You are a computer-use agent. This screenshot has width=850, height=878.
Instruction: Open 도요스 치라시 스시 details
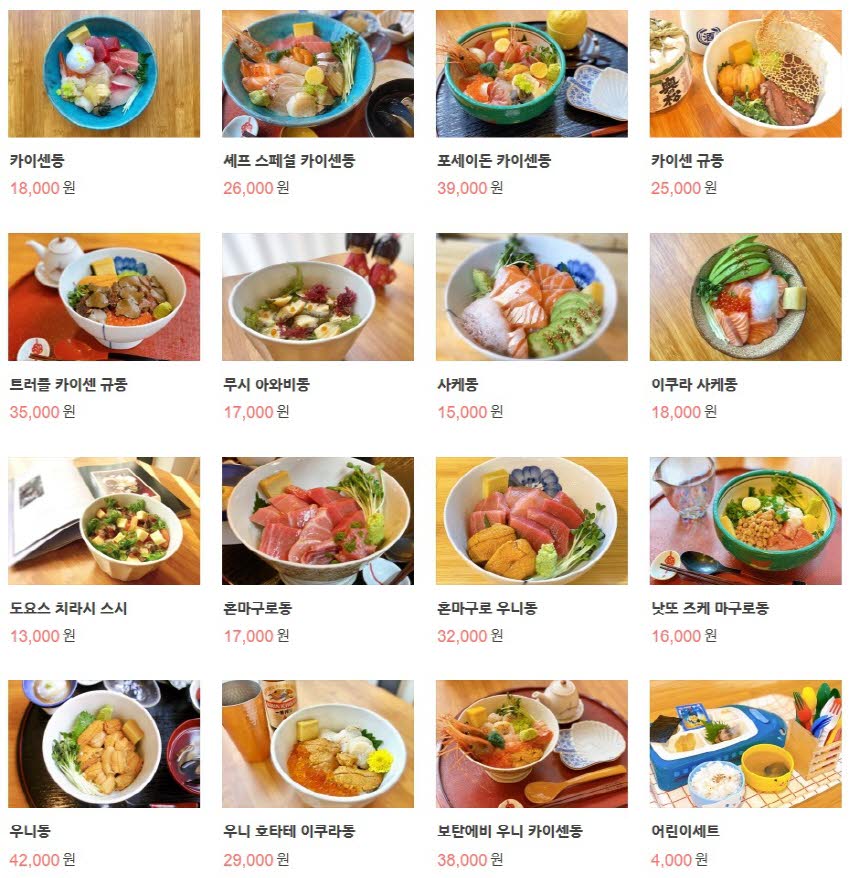coord(104,521)
